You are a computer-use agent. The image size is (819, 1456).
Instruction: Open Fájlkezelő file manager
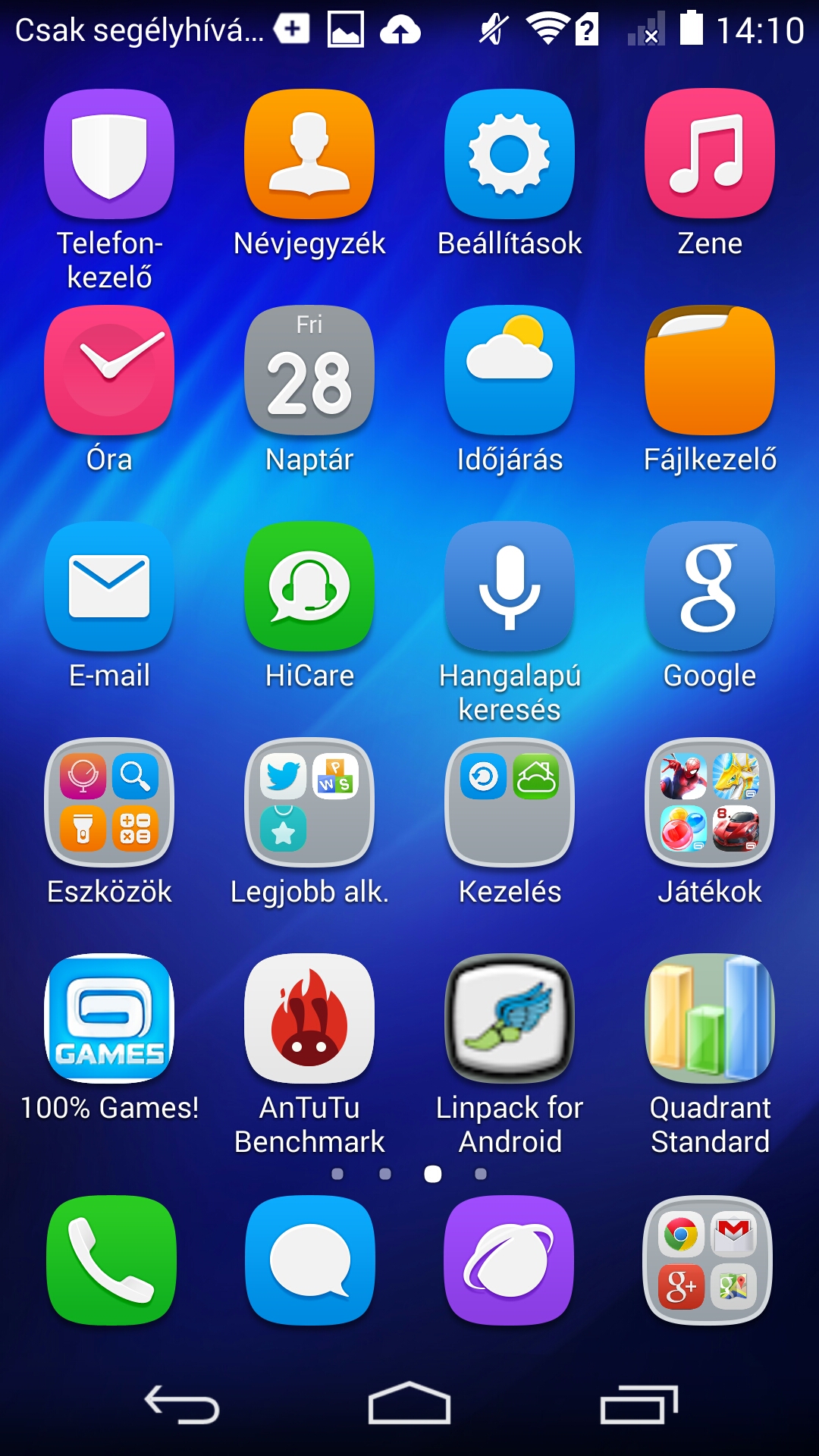click(x=710, y=370)
